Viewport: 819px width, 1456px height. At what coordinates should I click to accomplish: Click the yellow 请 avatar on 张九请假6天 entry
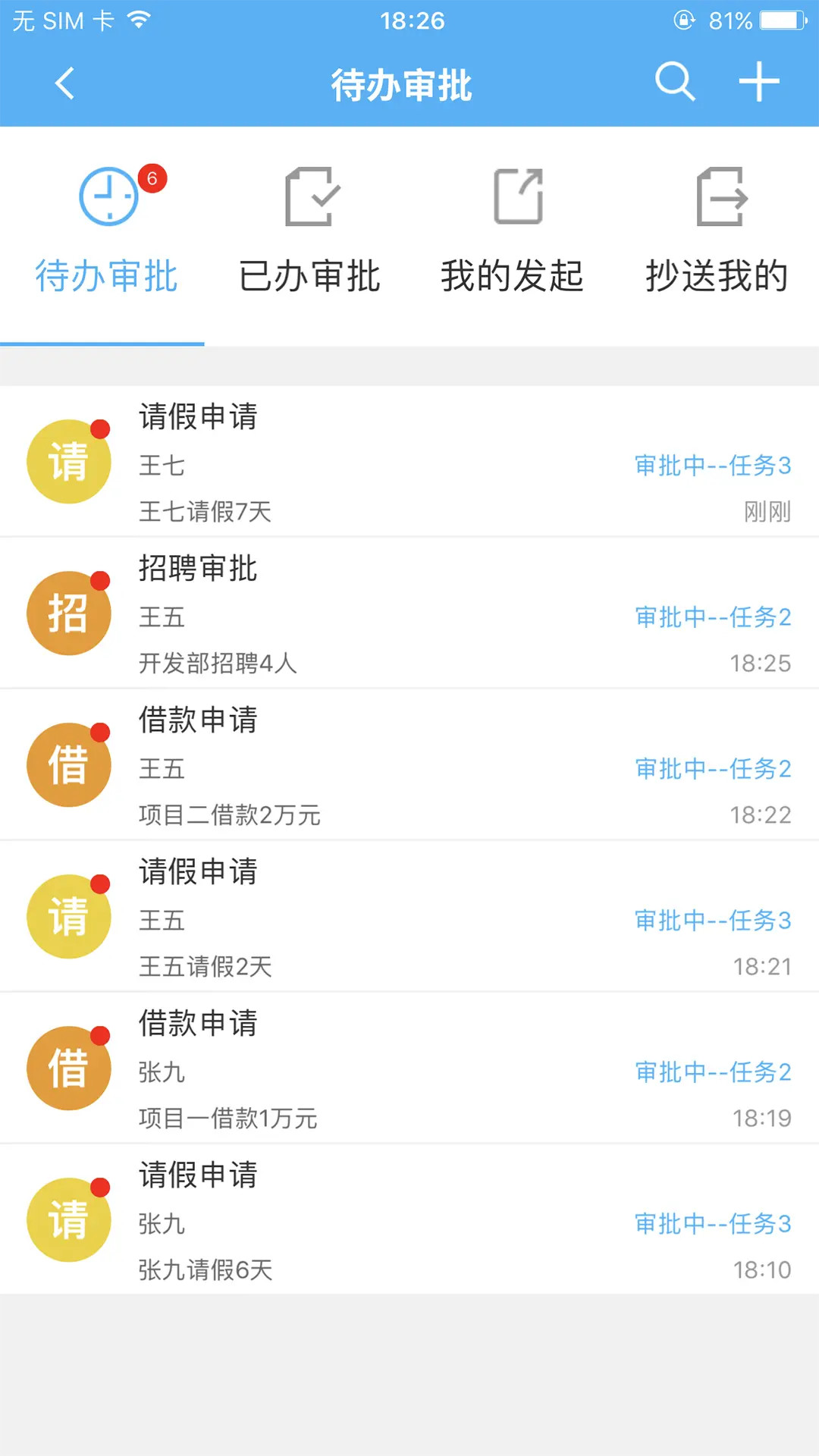tap(68, 1219)
